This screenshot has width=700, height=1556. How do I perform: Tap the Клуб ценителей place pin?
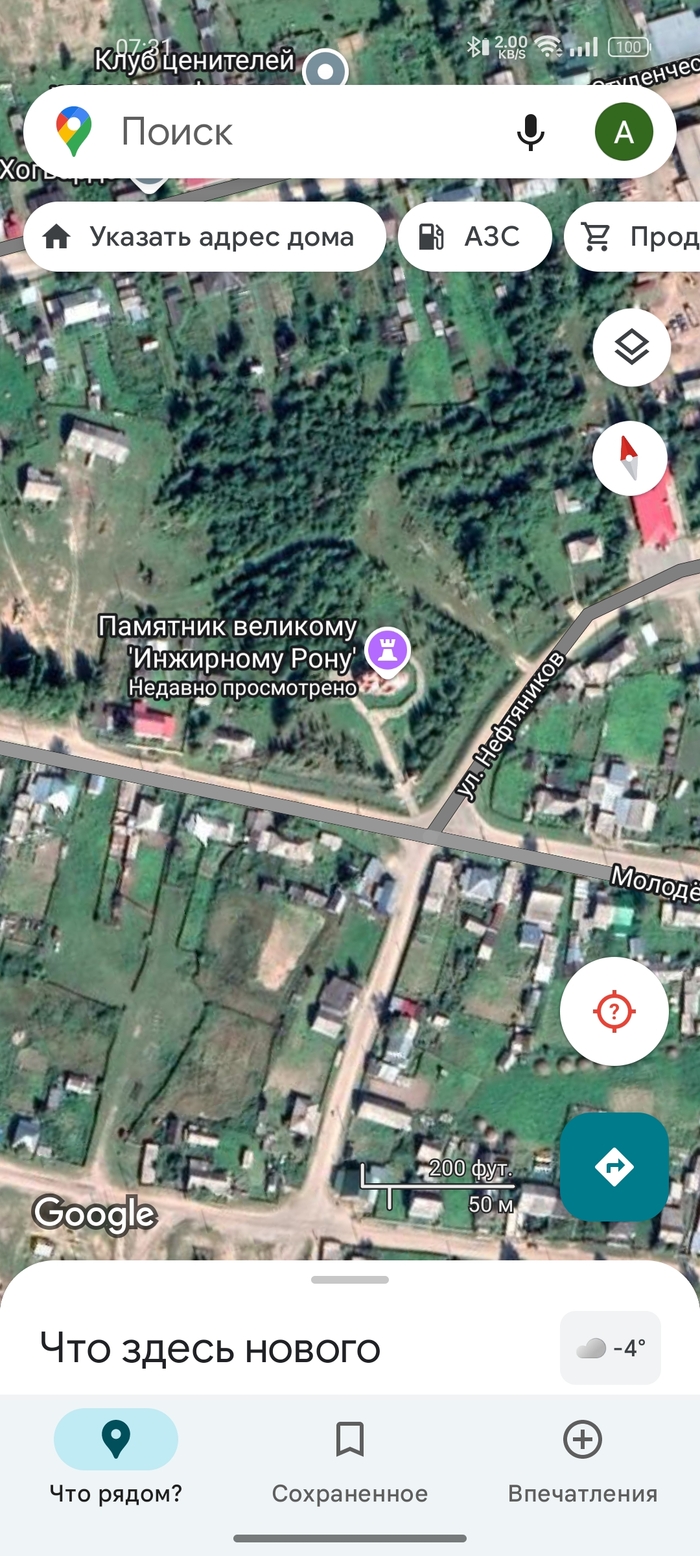(x=325, y=70)
